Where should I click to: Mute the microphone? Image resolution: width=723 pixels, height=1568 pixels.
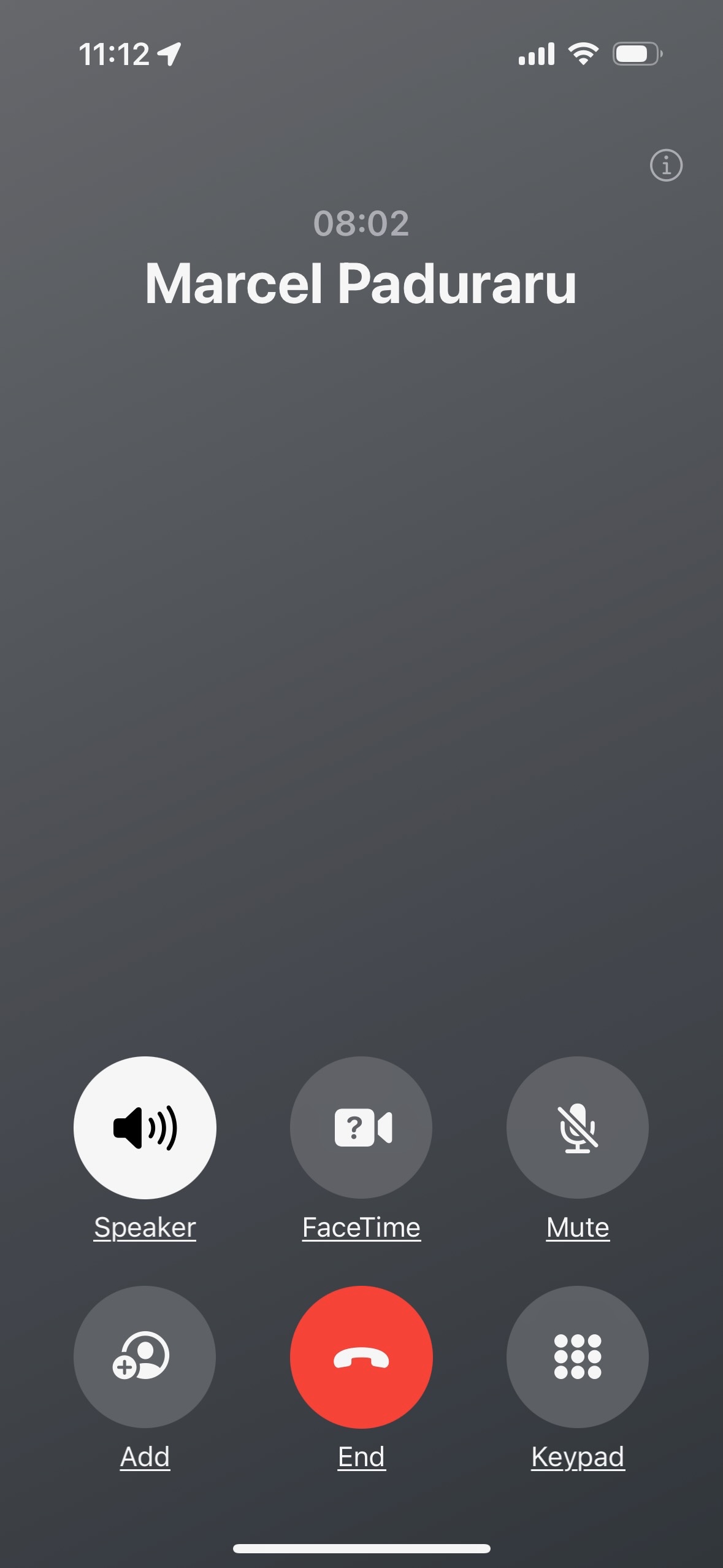578,1127
